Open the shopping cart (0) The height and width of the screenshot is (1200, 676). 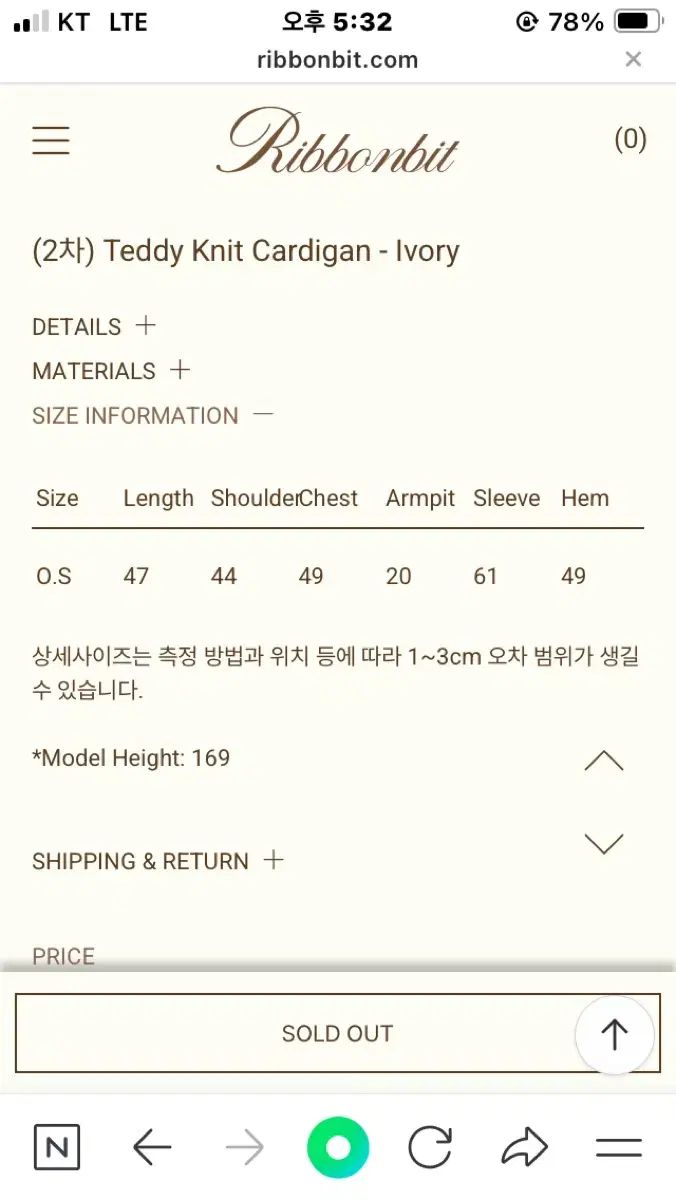tap(630, 139)
